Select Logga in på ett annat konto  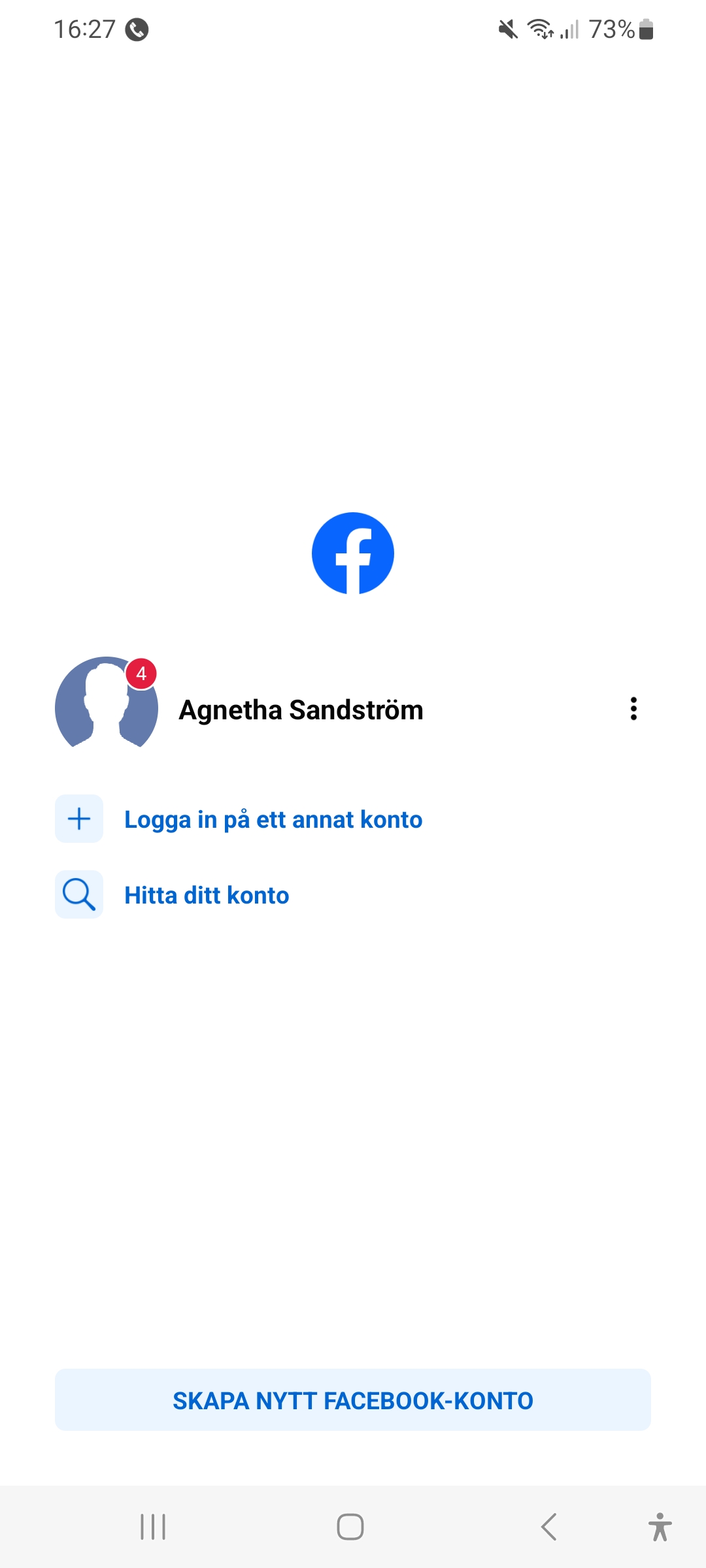tap(273, 819)
